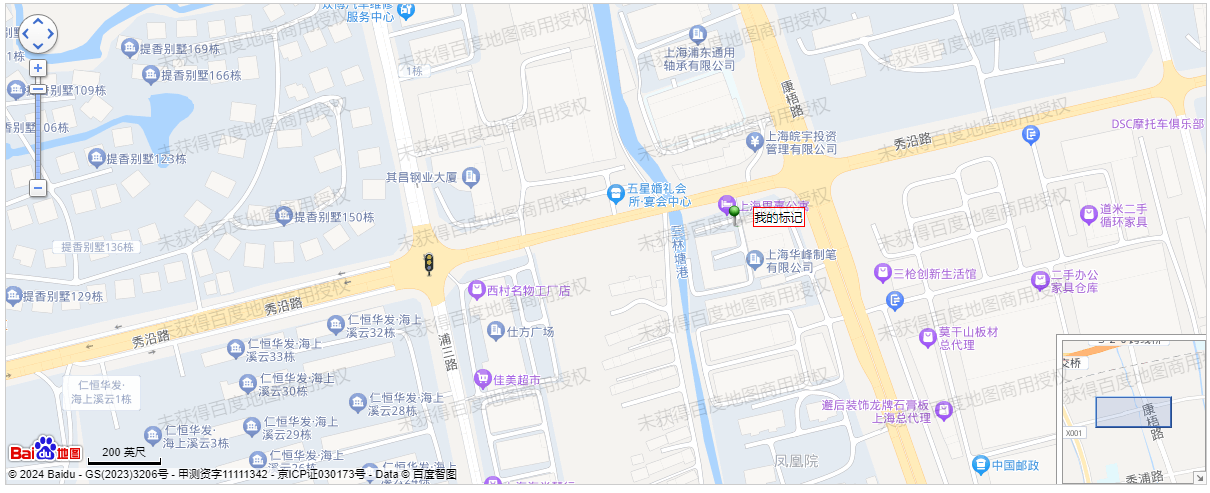The image size is (1210, 493).
Task: Pan the map up with the top arrow
Action: (38, 20)
